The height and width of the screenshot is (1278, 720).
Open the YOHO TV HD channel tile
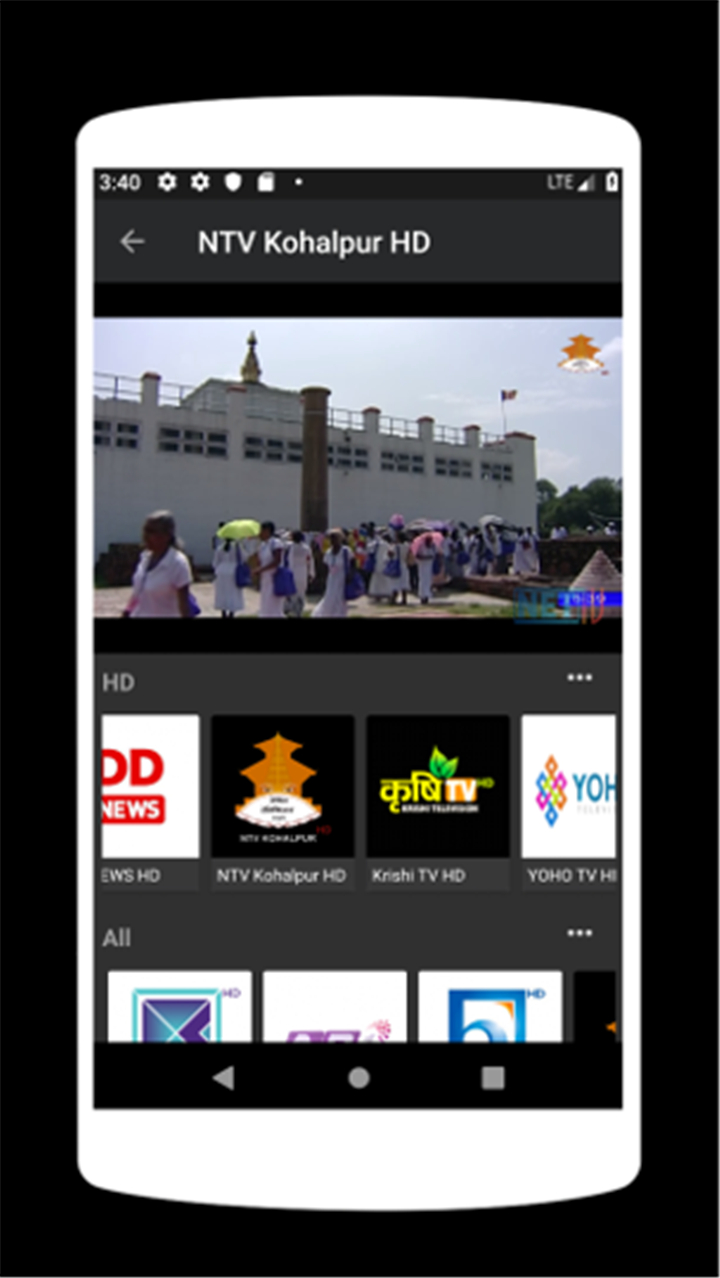click(569, 802)
